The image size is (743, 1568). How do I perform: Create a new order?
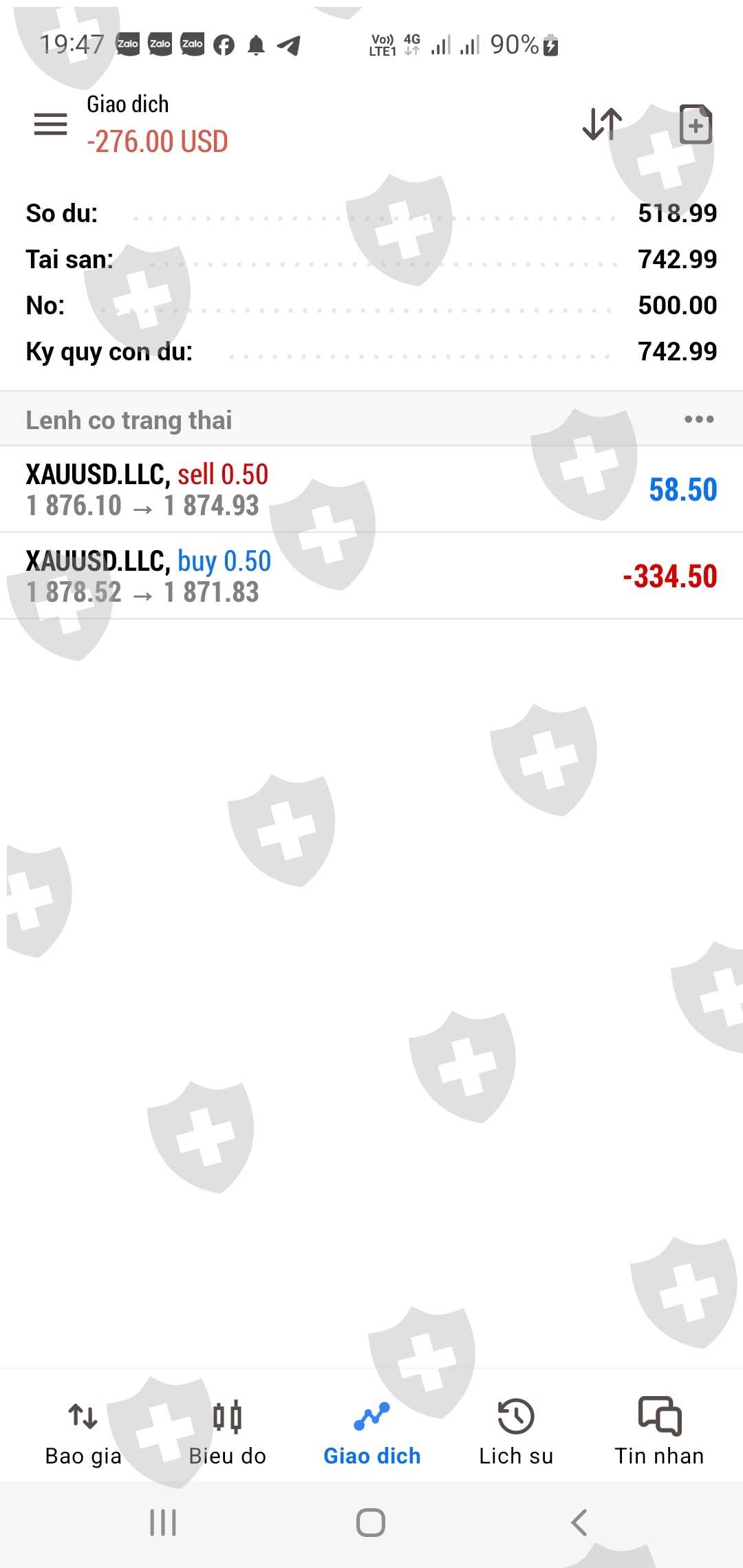(x=696, y=124)
